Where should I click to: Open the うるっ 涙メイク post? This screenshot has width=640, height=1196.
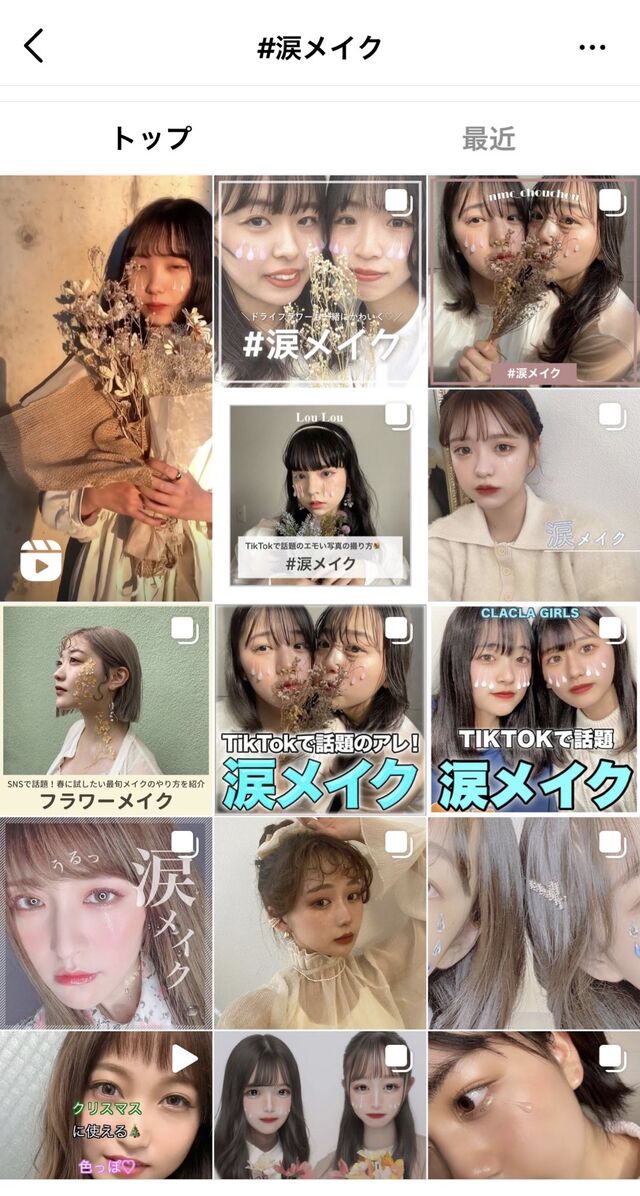pyautogui.click(x=106, y=922)
